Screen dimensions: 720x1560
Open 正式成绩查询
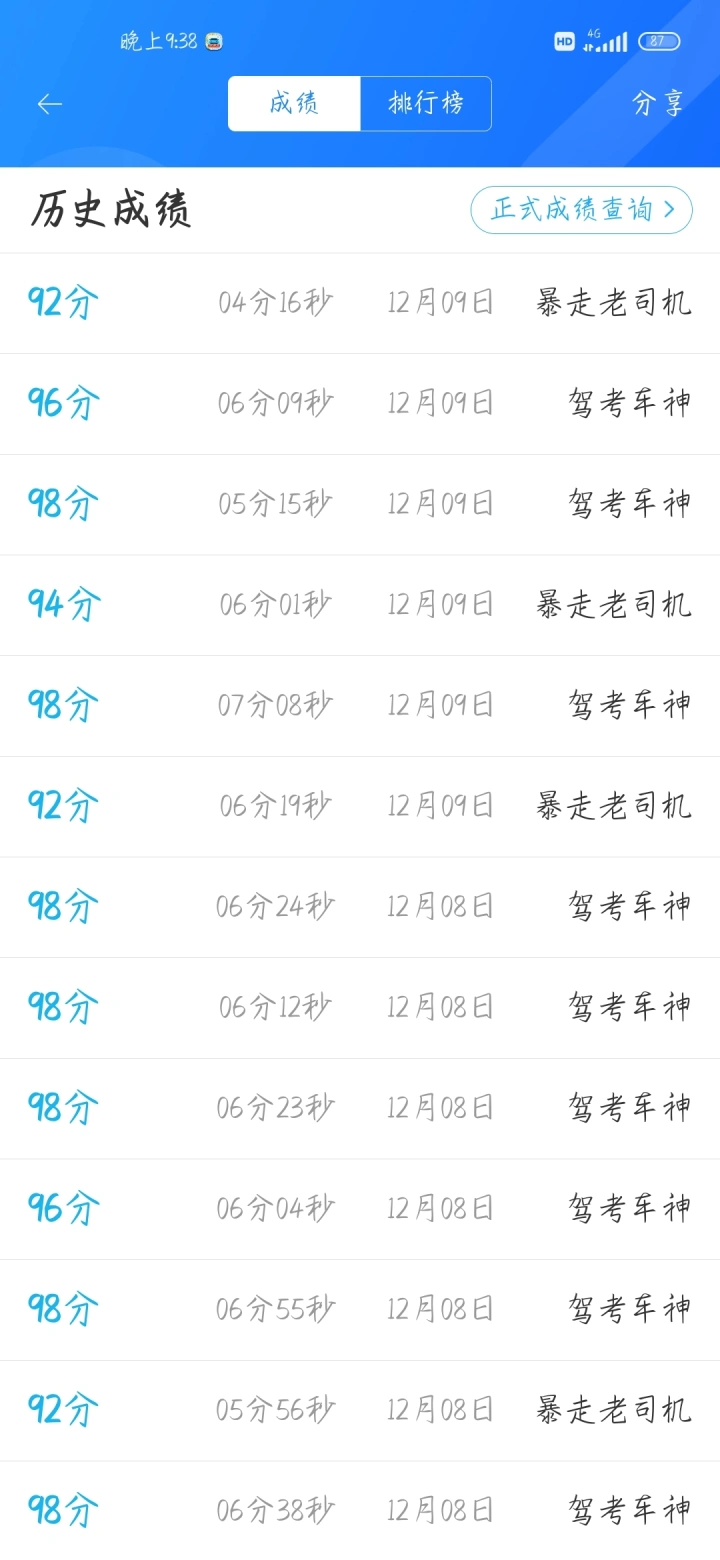pyautogui.click(x=582, y=210)
